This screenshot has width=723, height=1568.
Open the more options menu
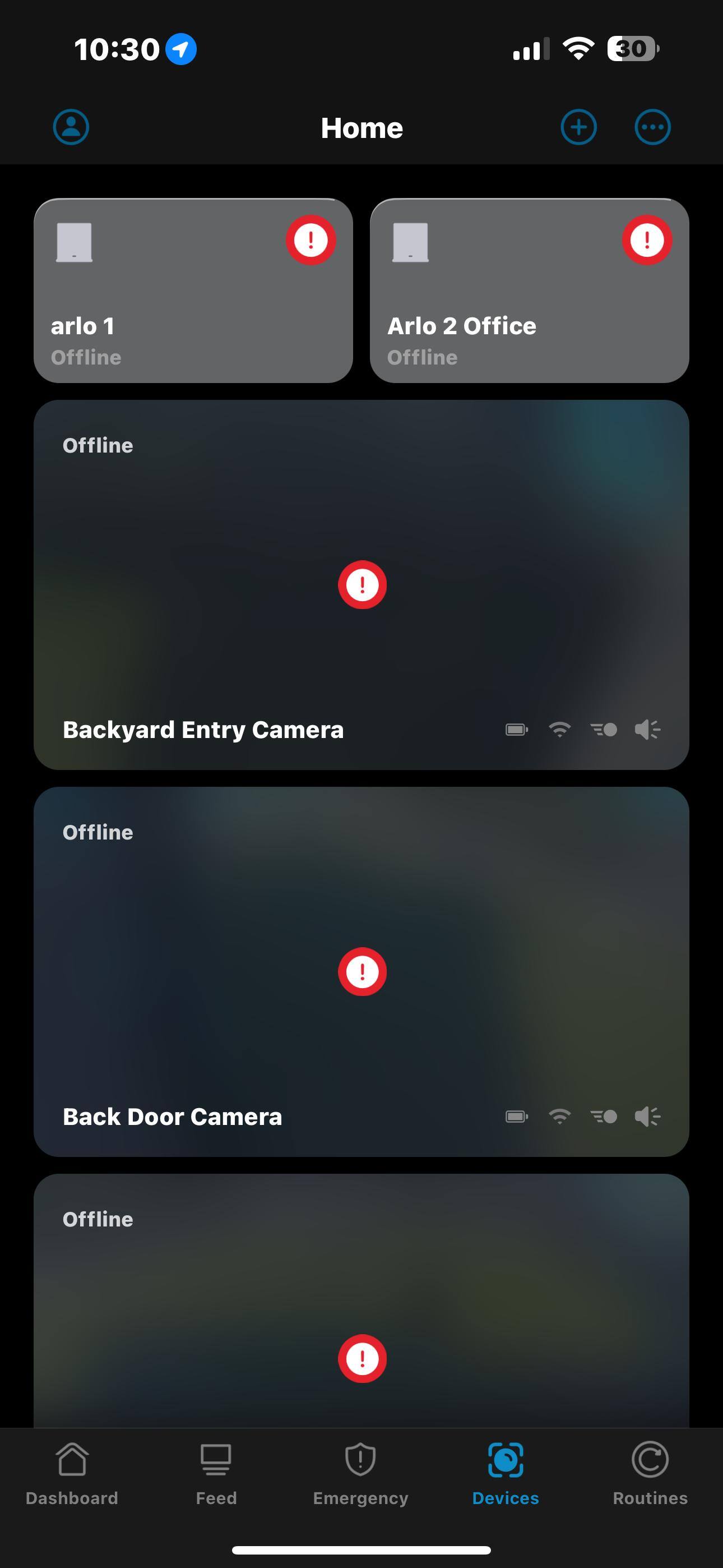[652, 127]
